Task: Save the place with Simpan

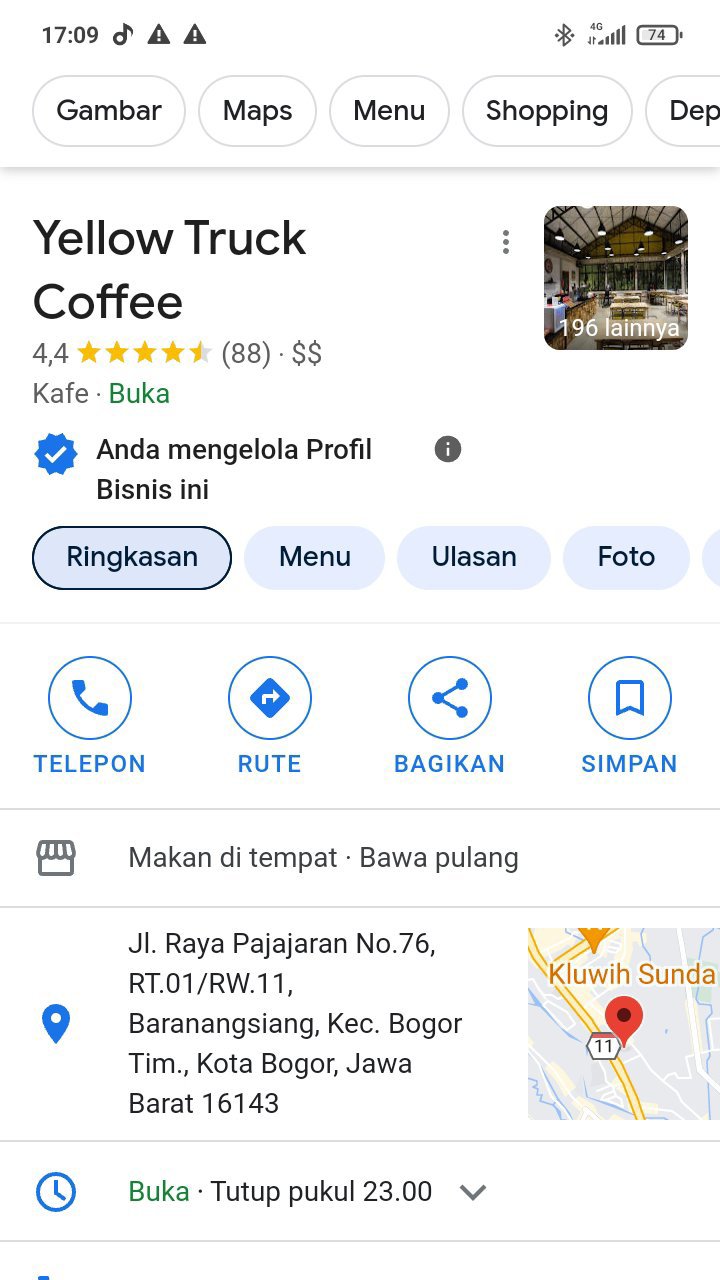Action: (630, 716)
